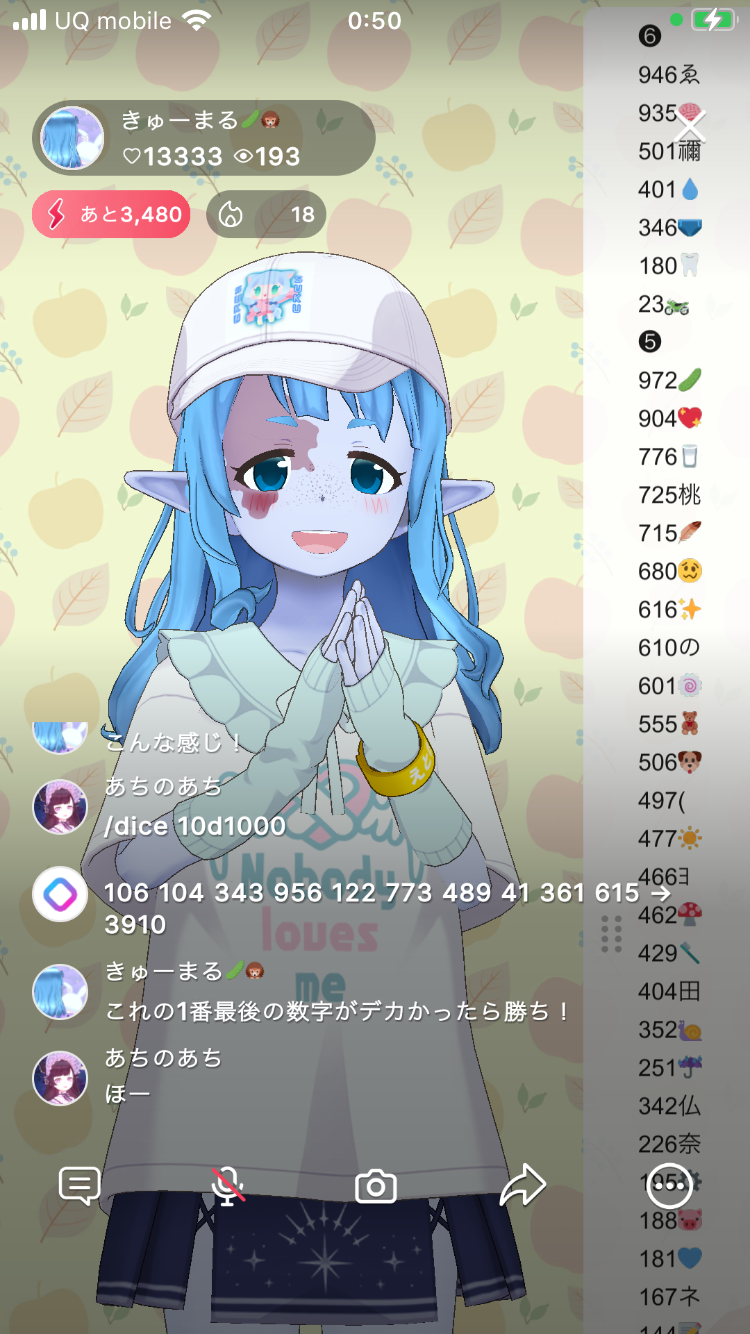The image size is (750, 1334).
Task: Tap the side panel drag handle
Action: point(611,933)
